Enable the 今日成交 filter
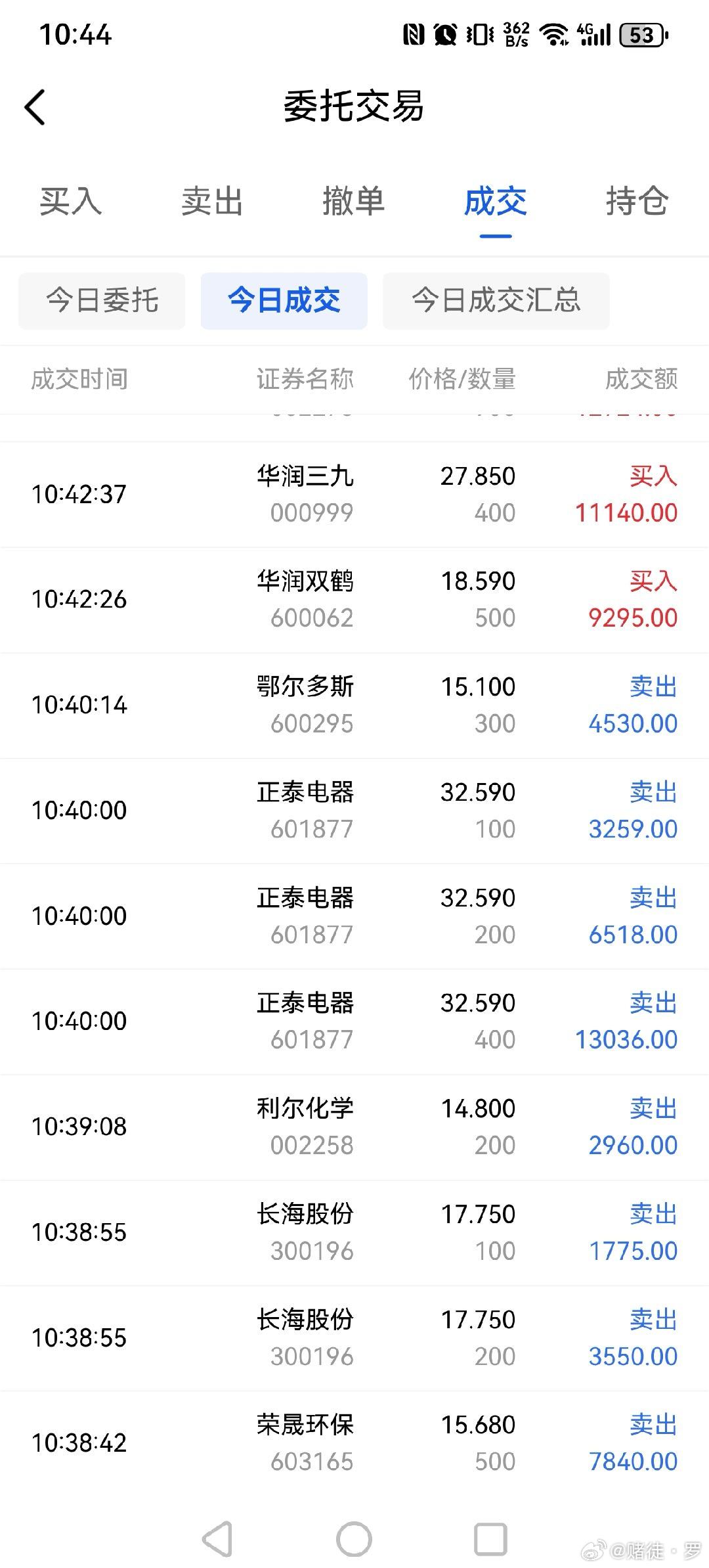The image size is (709, 1568). pos(283,301)
